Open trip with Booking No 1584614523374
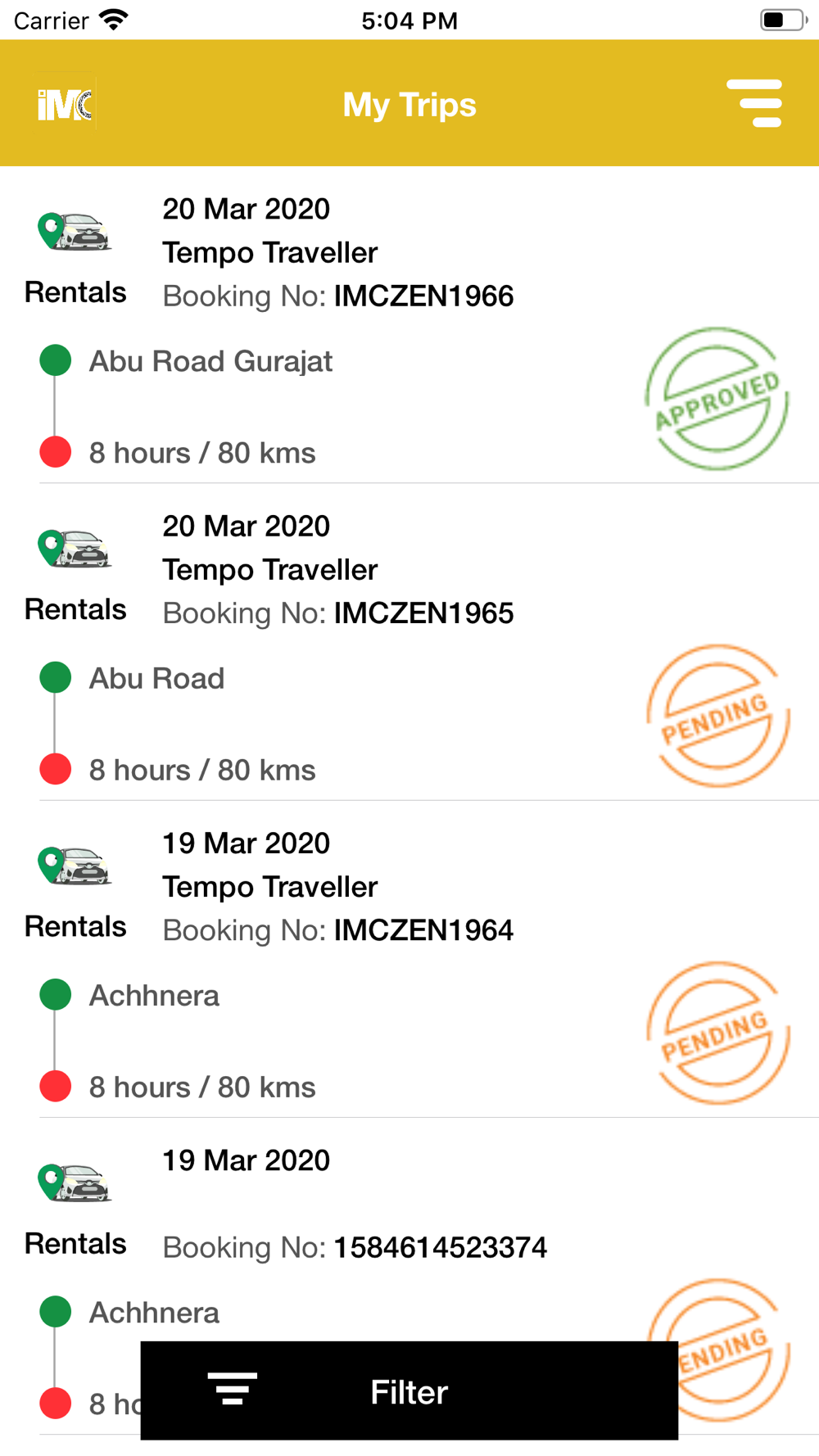This screenshot has height=1456, width=819. tap(409, 1228)
